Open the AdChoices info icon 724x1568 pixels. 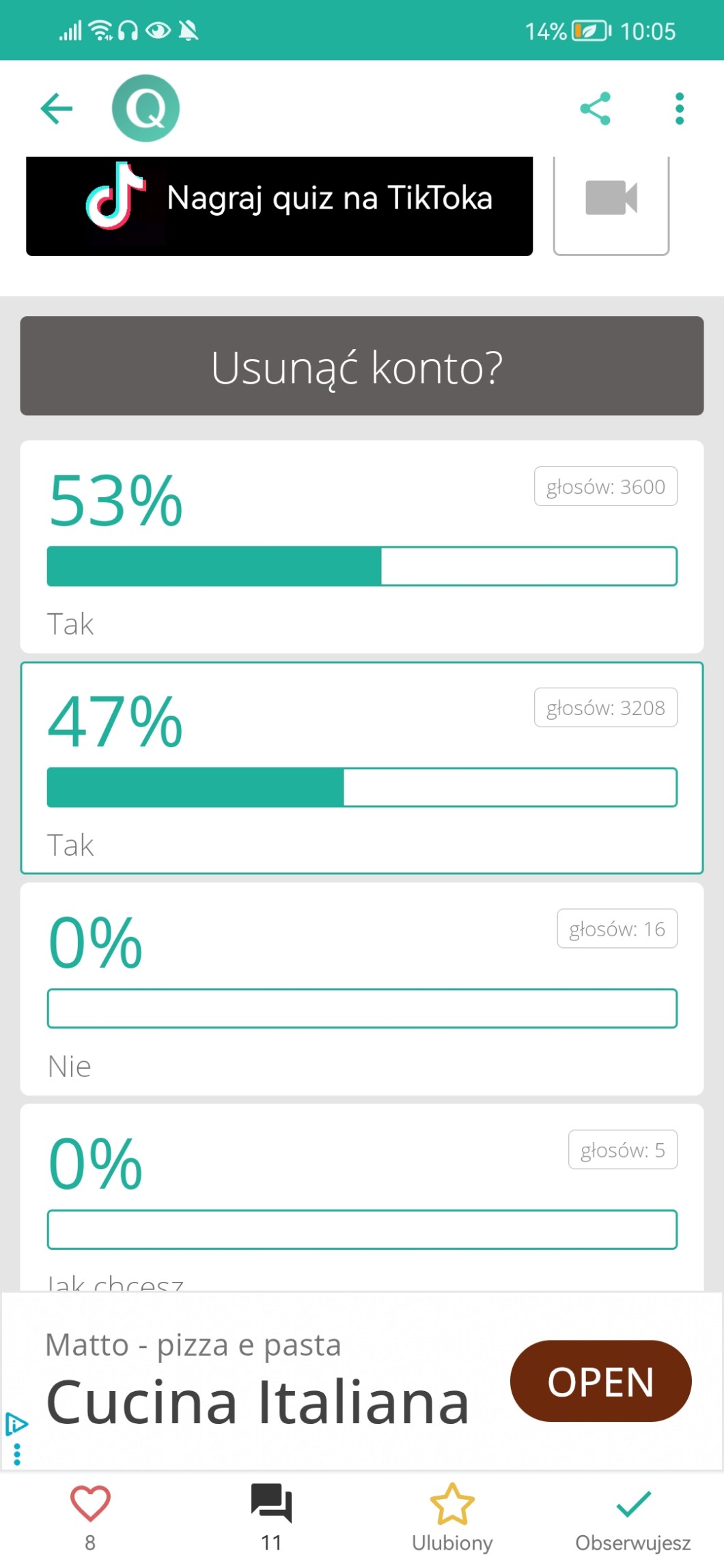(x=16, y=1423)
